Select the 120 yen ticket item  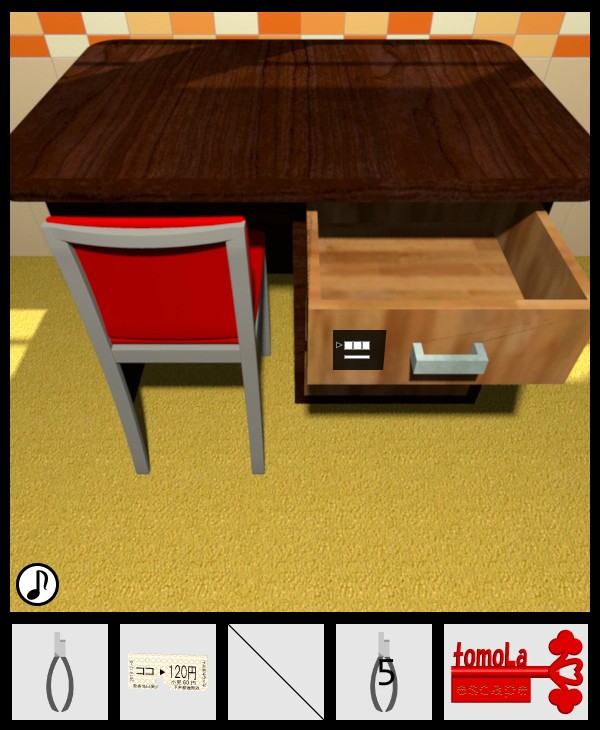(168, 672)
